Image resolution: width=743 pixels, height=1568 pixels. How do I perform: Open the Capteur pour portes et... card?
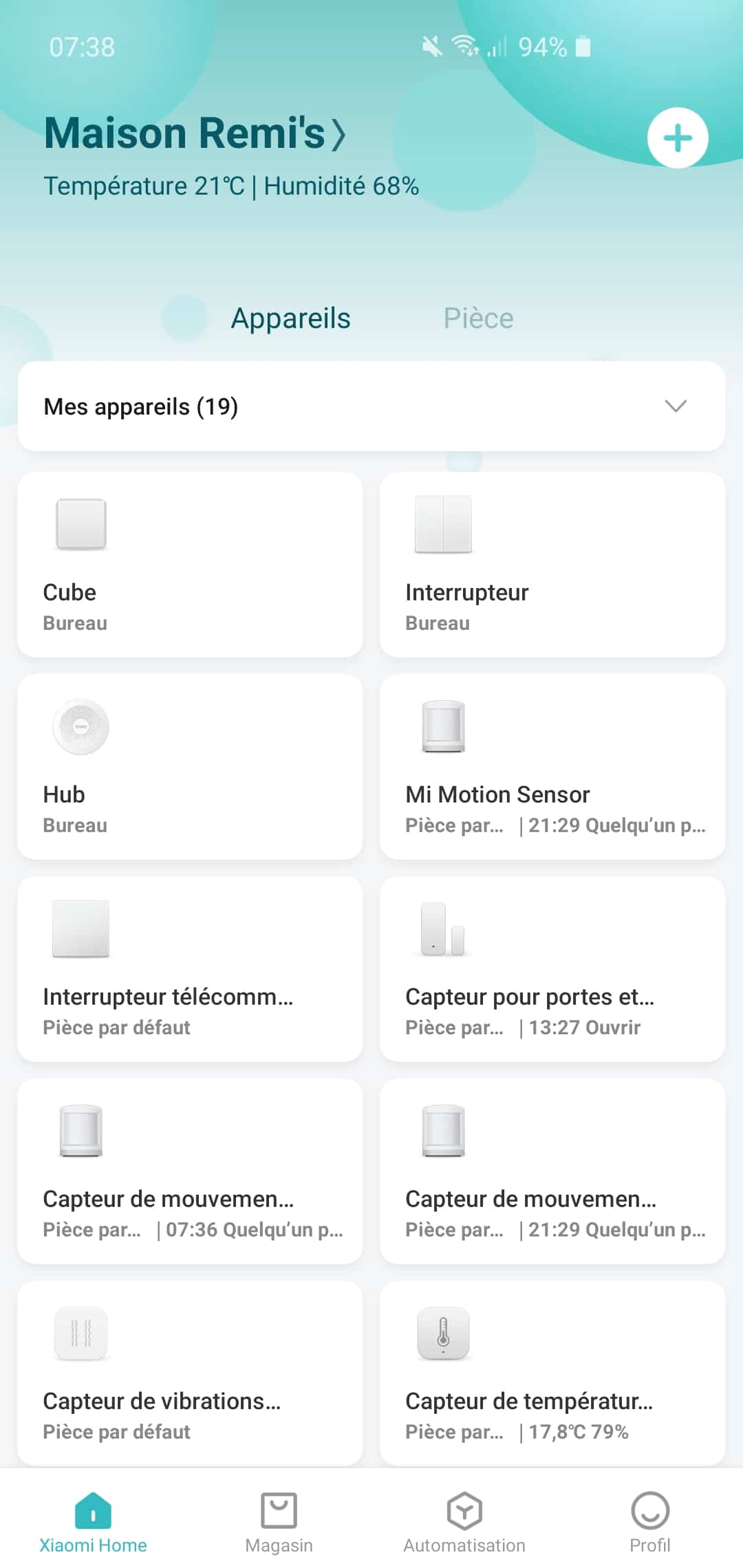552,969
